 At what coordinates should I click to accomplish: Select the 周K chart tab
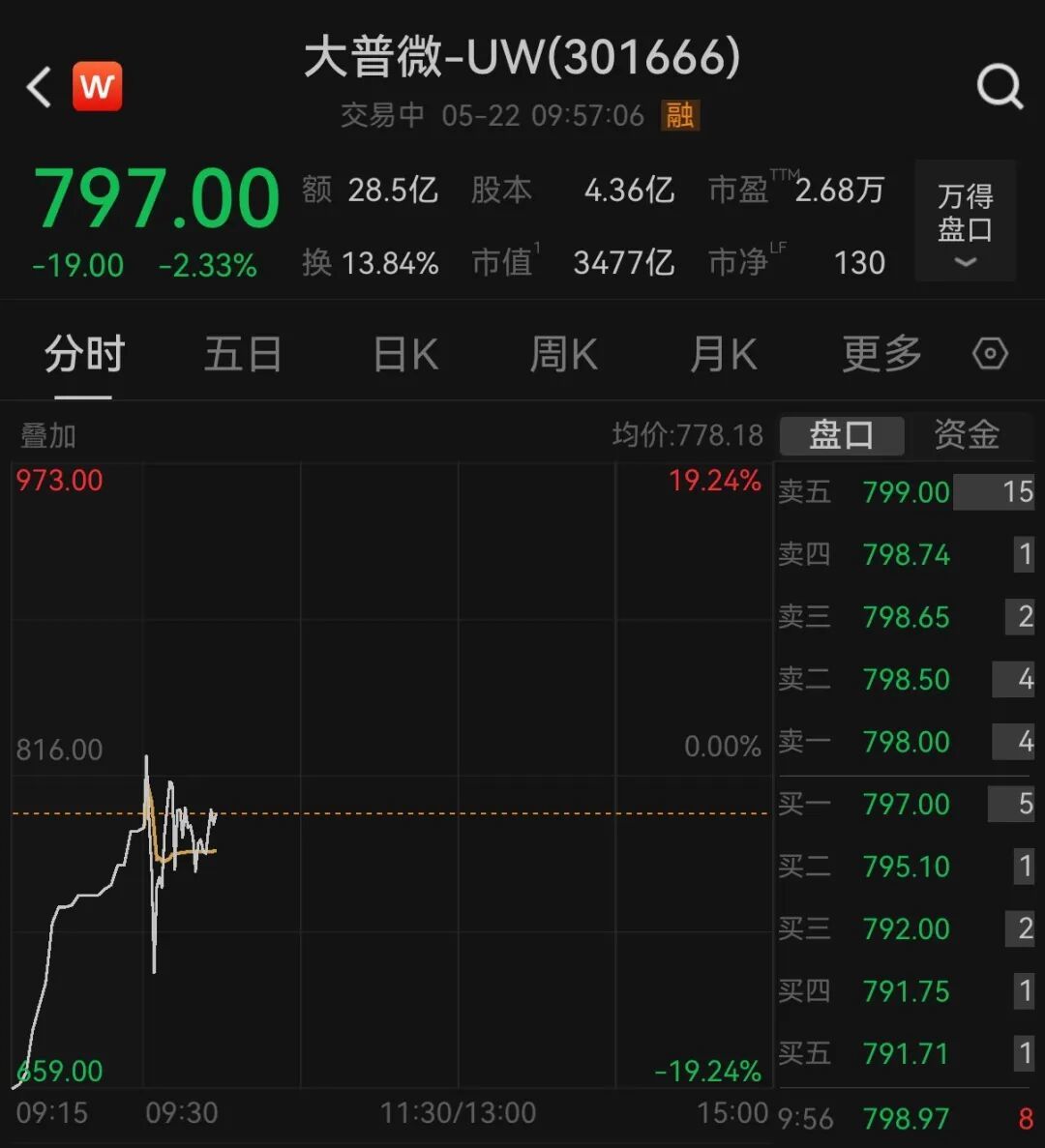[x=564, y=354]
